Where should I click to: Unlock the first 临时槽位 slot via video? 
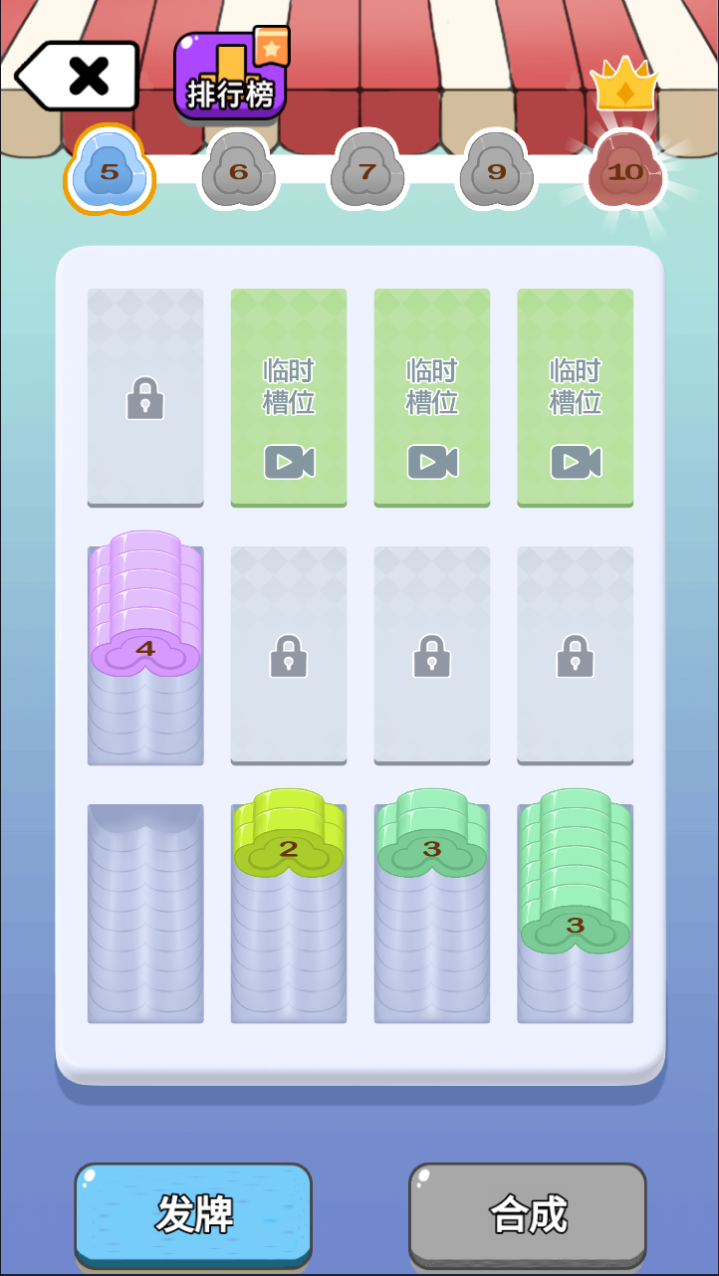tap(289, 400)
